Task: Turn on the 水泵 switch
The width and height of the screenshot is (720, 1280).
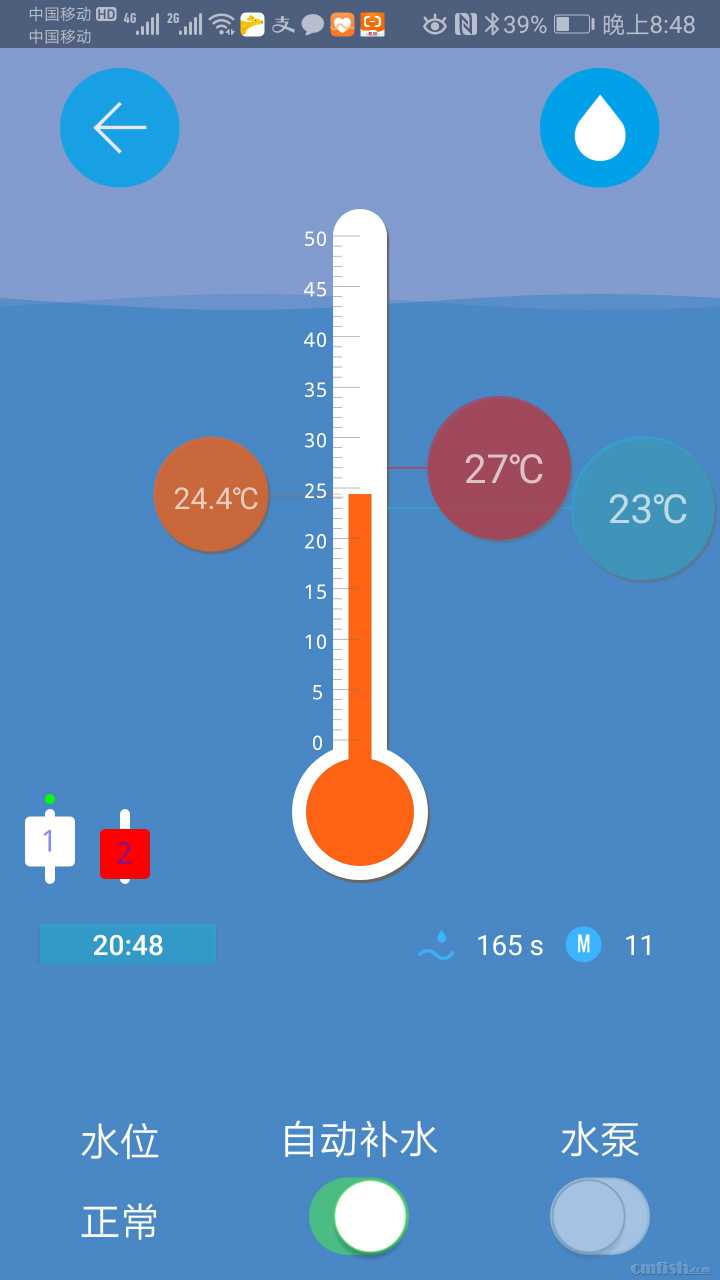Action: tap(599, 1216)
